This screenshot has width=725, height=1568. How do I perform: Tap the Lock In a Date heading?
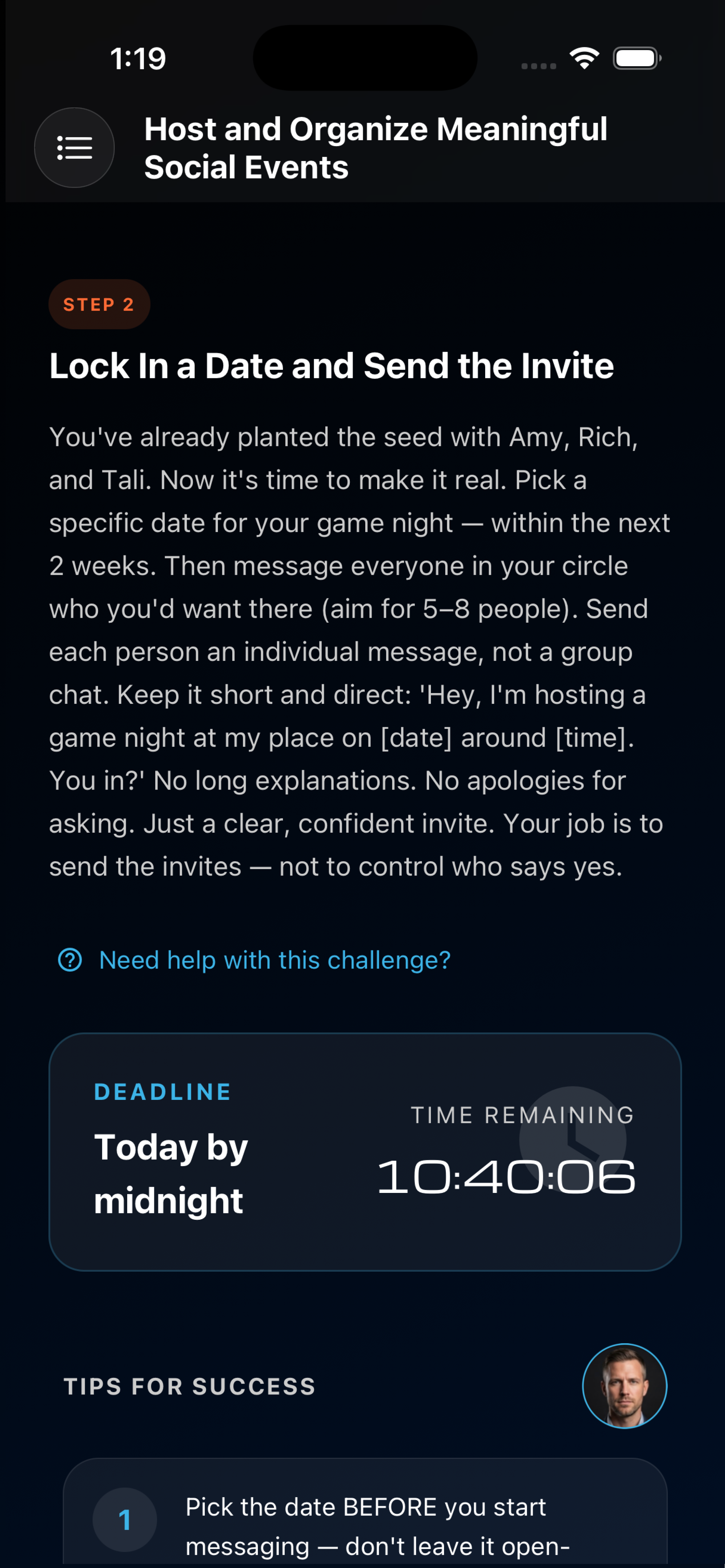(332, 365)
